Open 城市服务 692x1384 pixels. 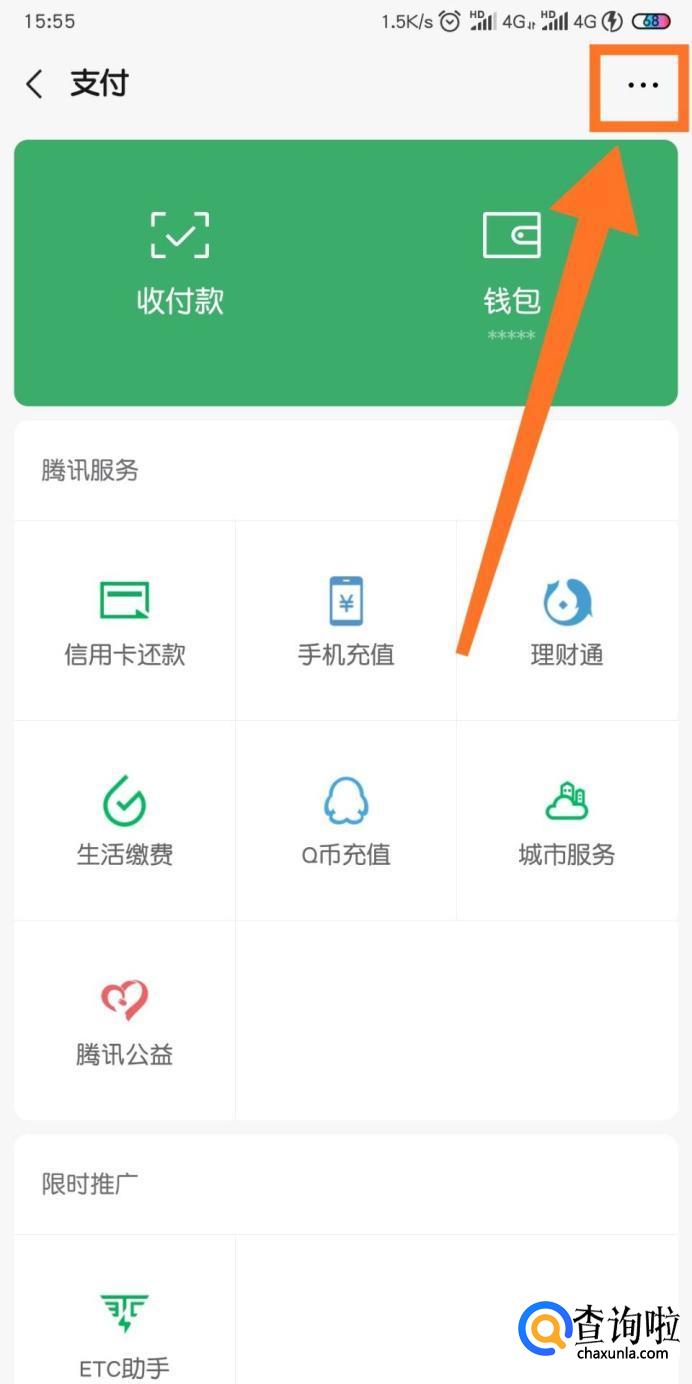point(567,821)
